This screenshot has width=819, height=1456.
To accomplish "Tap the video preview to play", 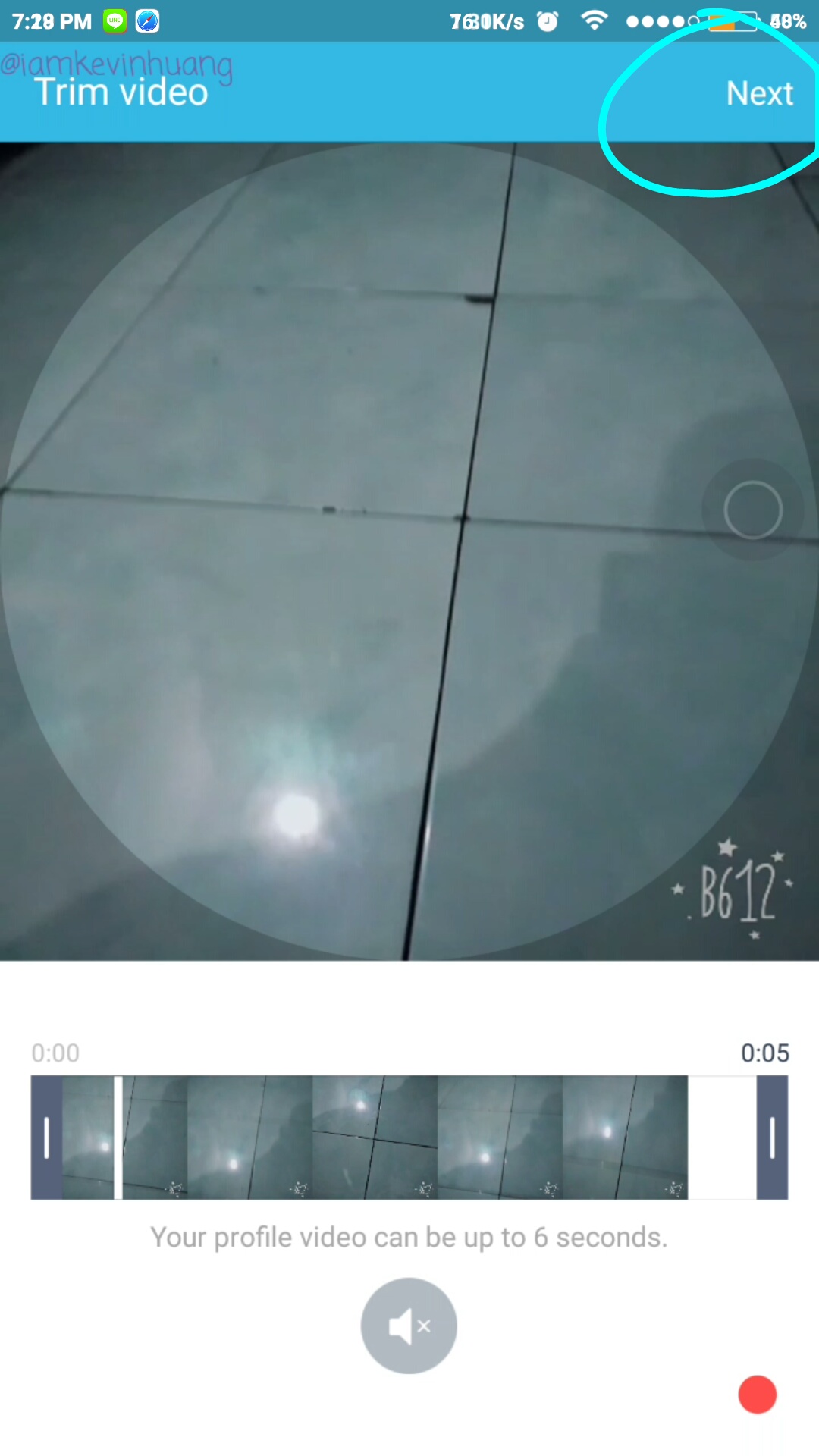I will point(409,551).
